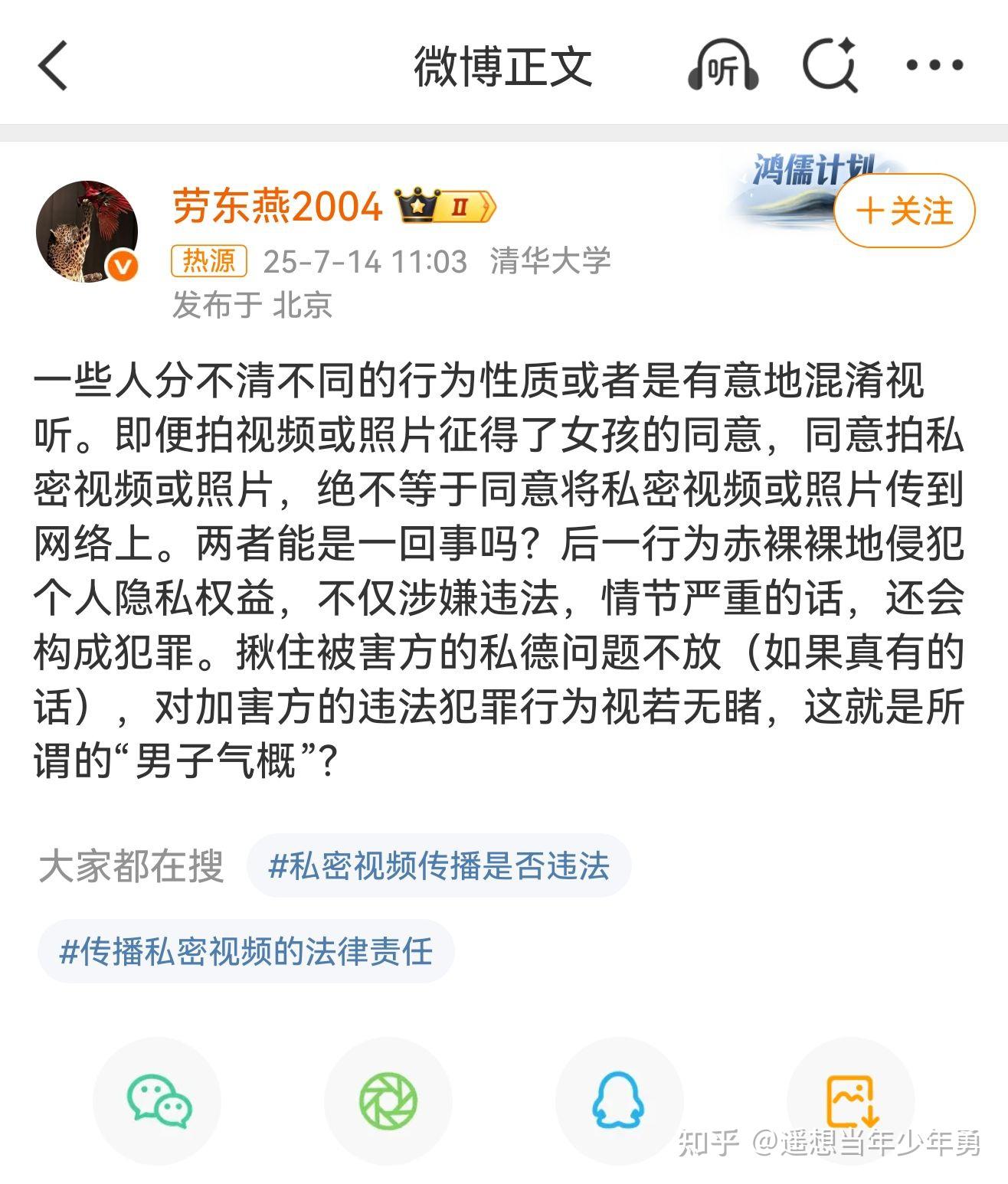
Task: Open 劳东燕2004's profile avatar
Action: (x=87, y=231)
